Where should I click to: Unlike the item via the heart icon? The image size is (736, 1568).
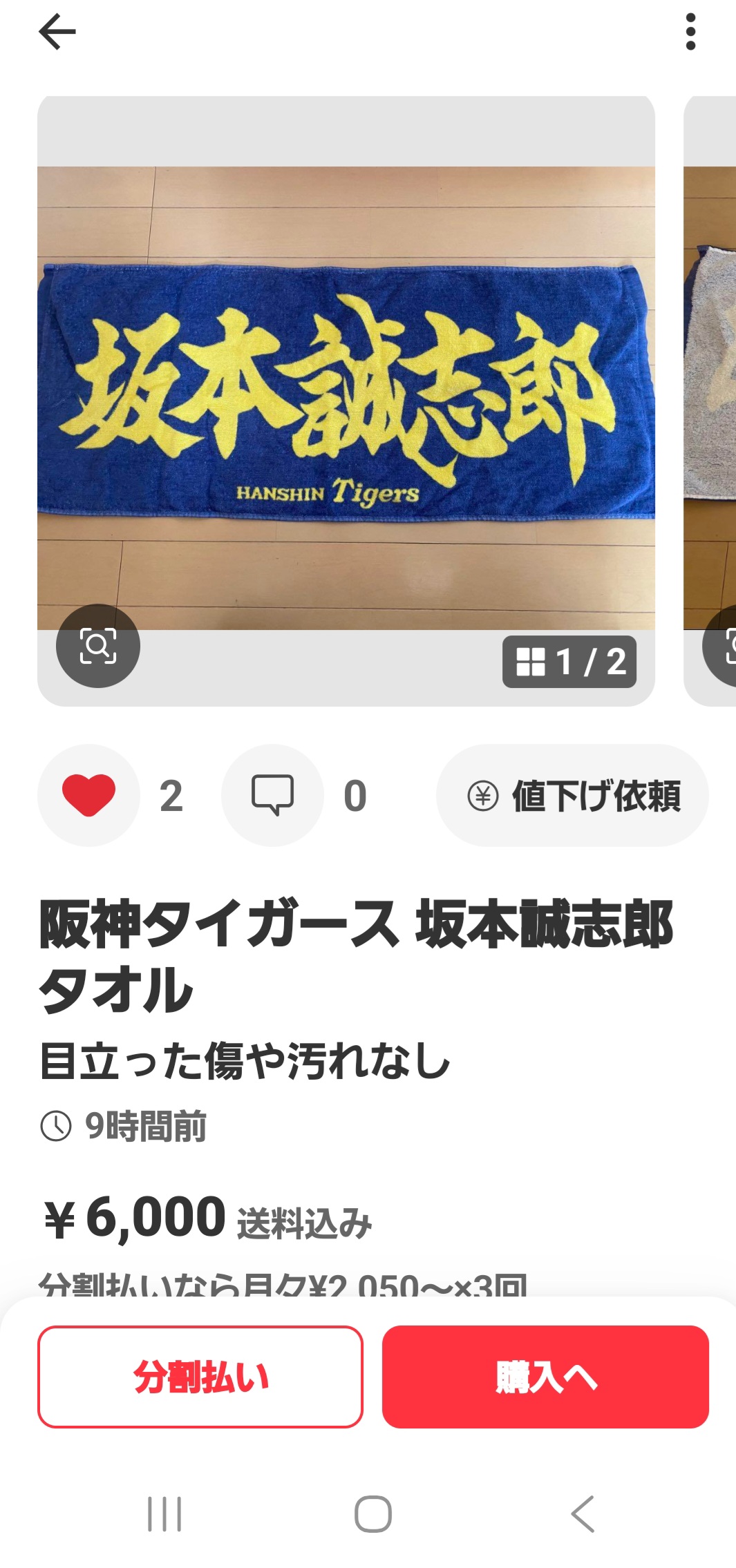tap(88, 795)
